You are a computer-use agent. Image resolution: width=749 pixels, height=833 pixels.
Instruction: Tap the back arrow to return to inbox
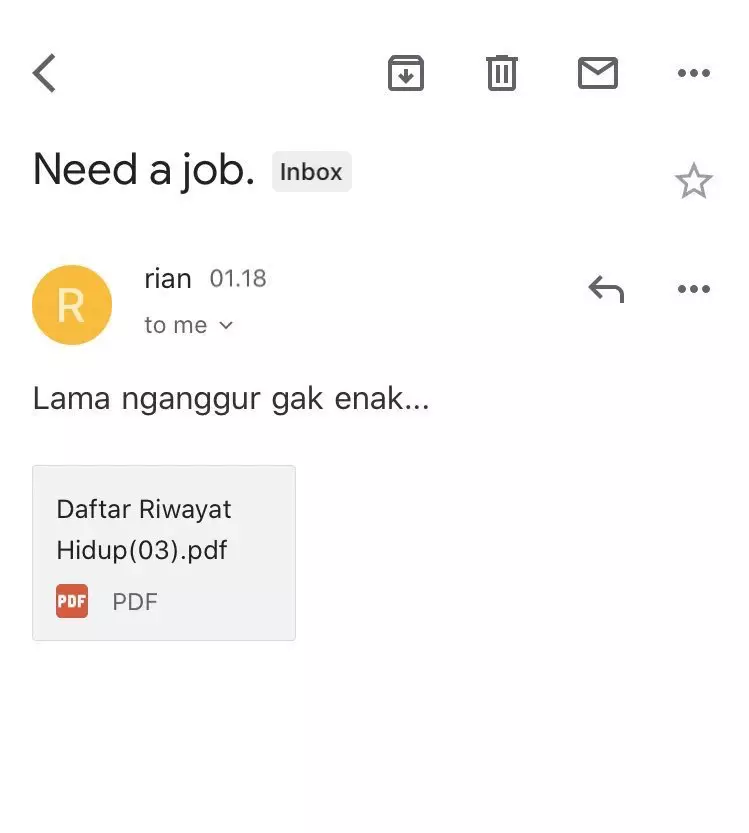click(42, 72)
